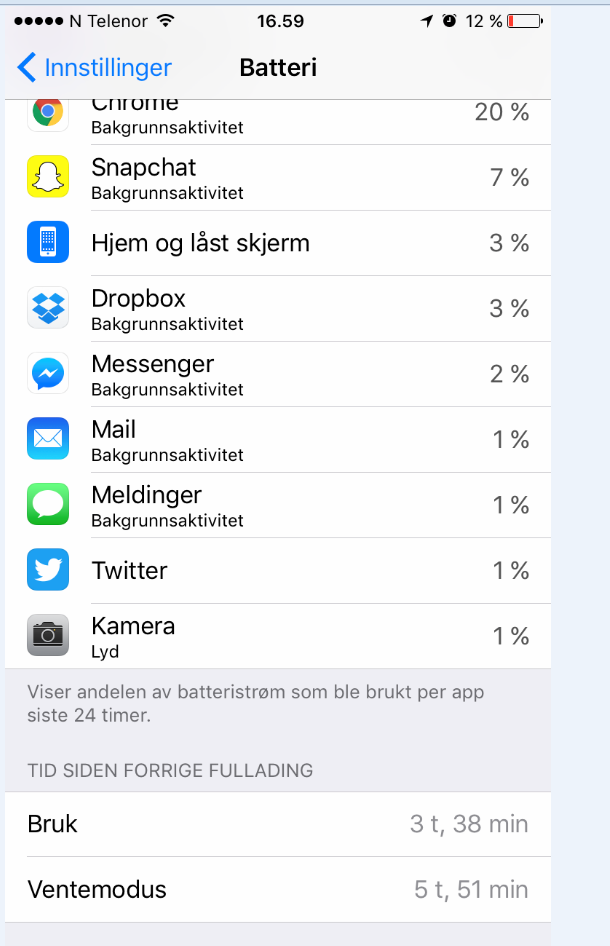The height and width of the screenshot is (946, 610).
Task: Select the Hjem og låst skjerm row
Action: (x=278, y=243)
